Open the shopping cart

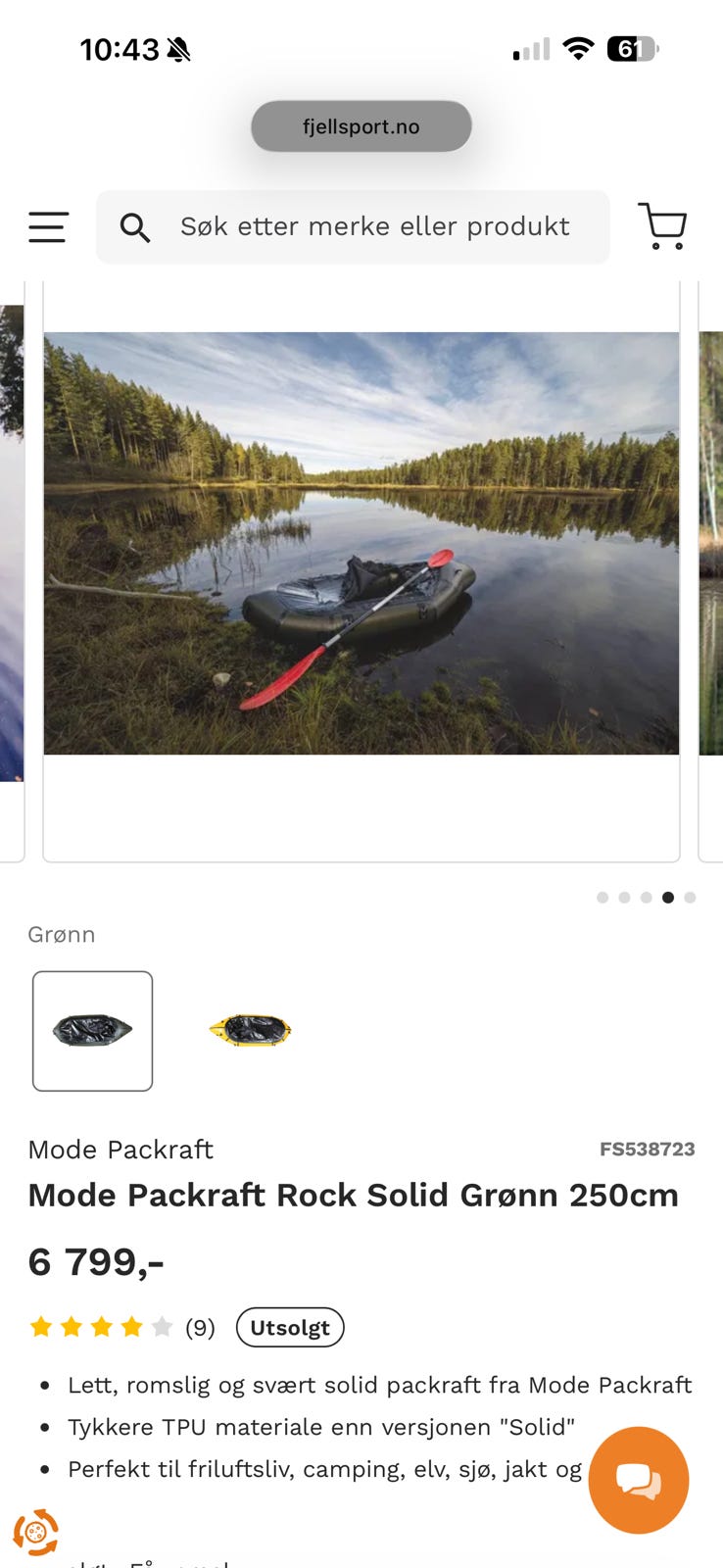coord(662,226)
